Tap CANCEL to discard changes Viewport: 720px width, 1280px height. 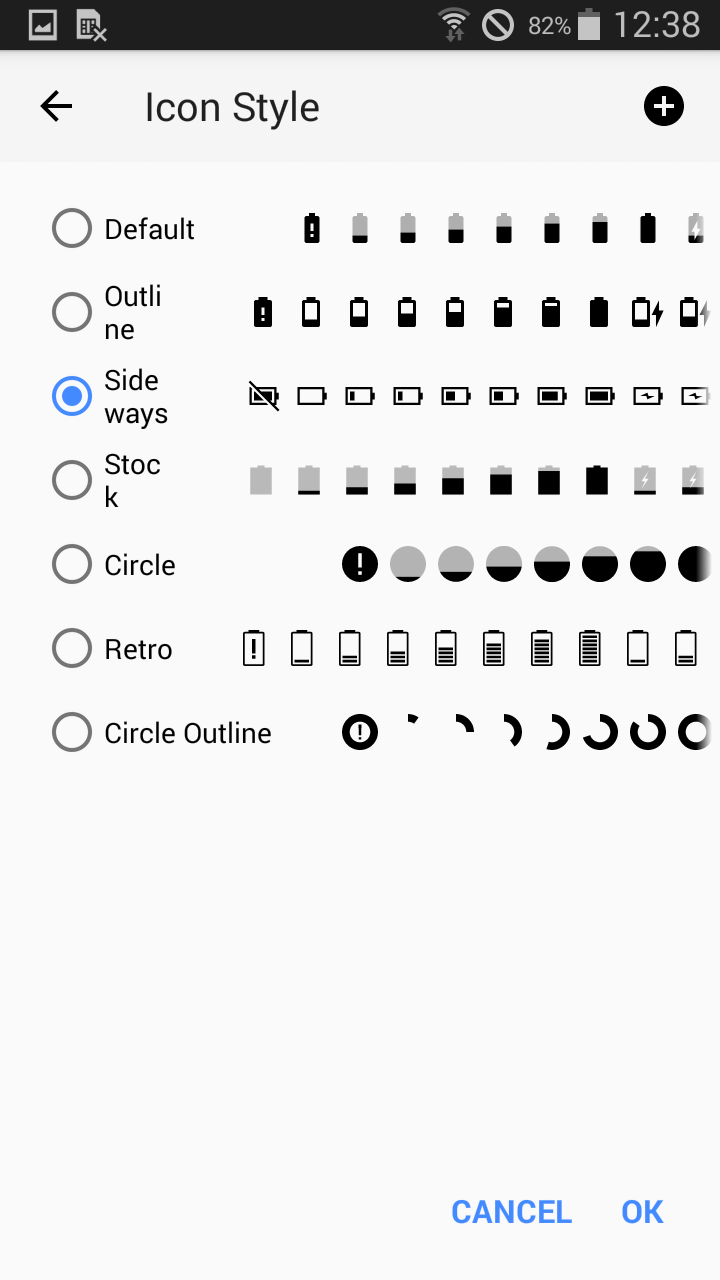click(511, 1212)
